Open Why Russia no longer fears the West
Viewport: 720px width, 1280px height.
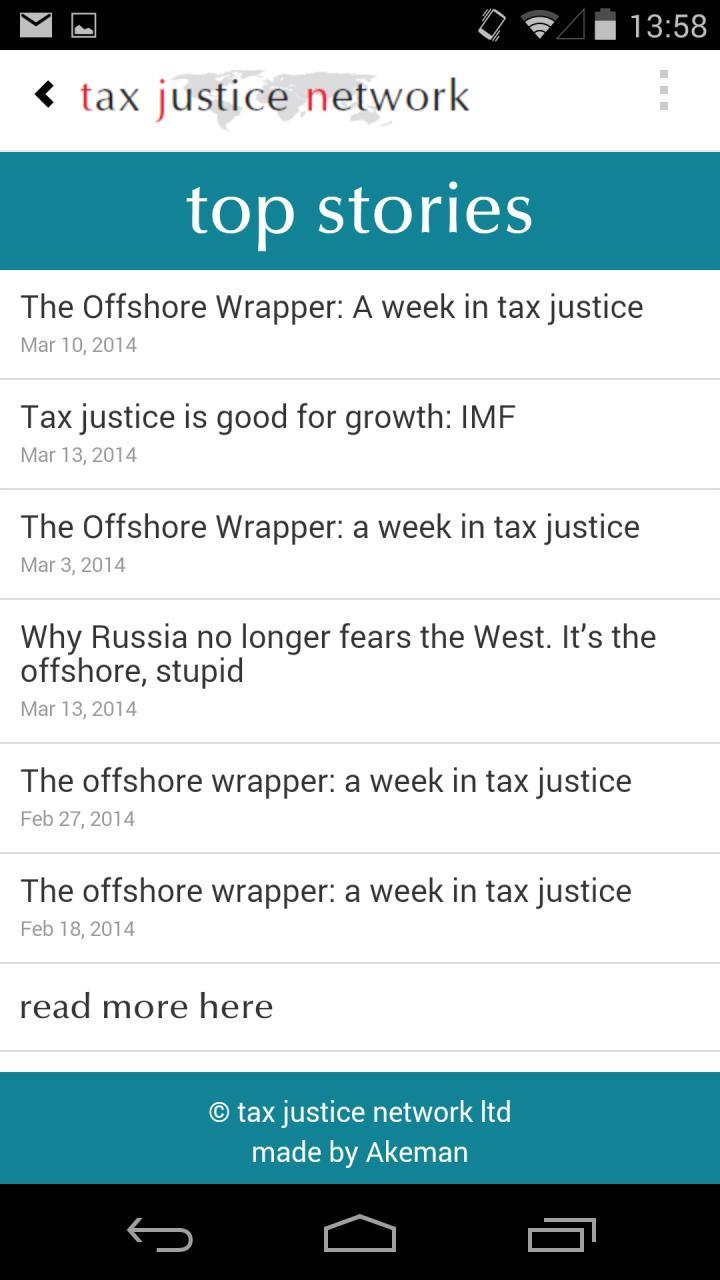(x=360, y=671)
